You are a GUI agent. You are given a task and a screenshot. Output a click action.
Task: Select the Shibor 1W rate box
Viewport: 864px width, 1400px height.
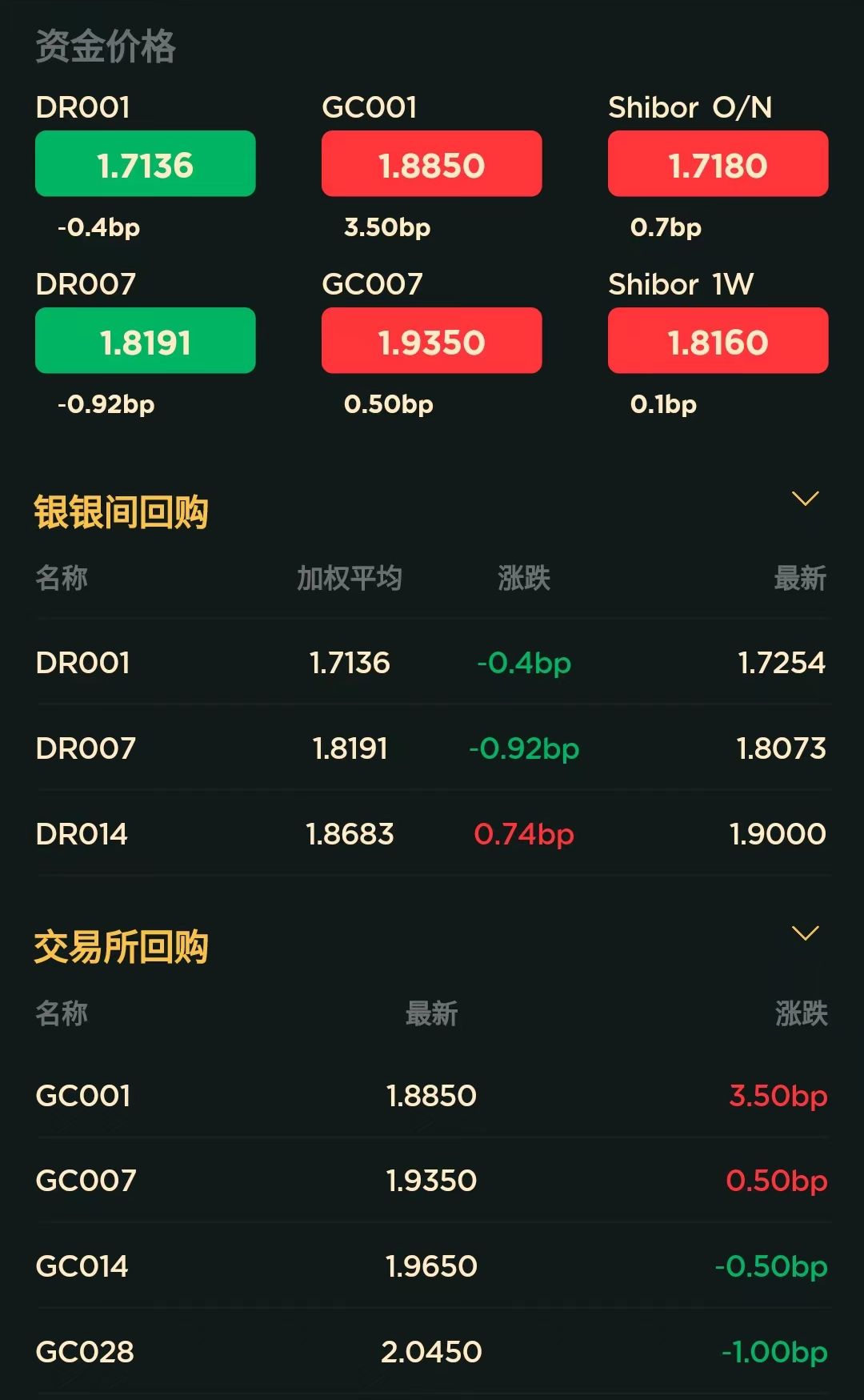pyautogui.click(x=718, y=340)
